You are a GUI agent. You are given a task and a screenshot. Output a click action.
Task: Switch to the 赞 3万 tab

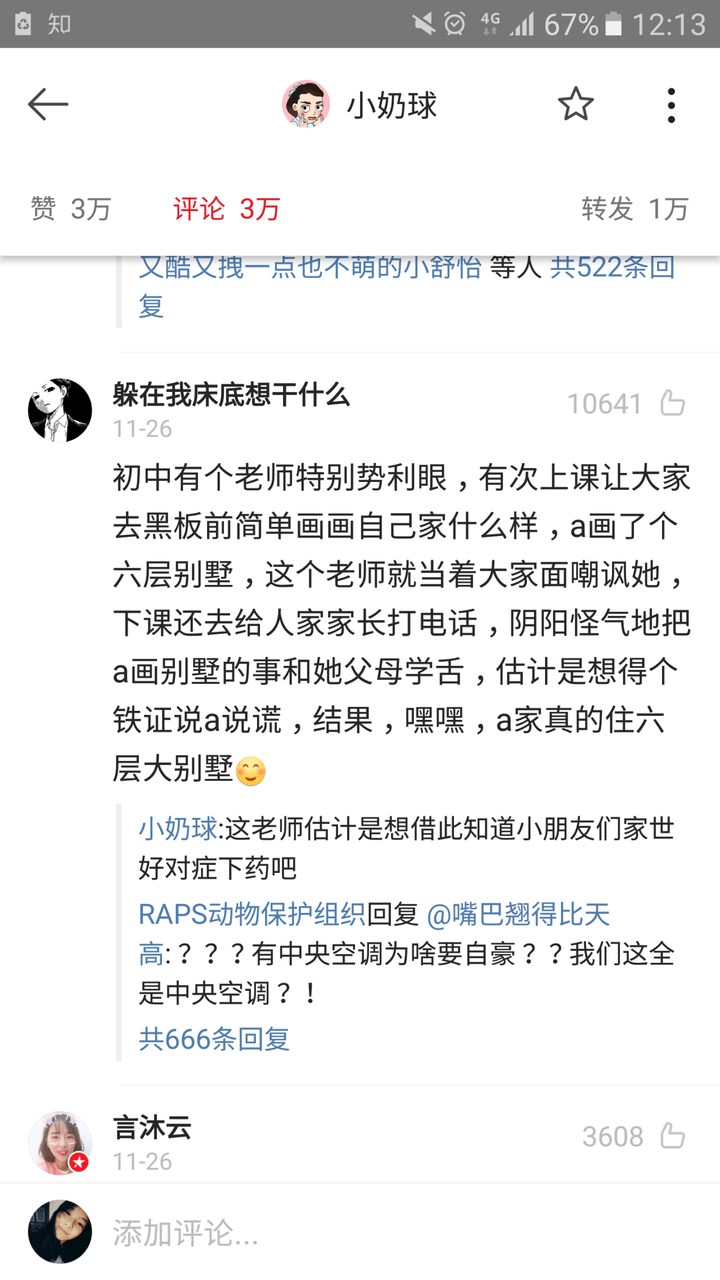pyautogui.click(x=71, y=209)
